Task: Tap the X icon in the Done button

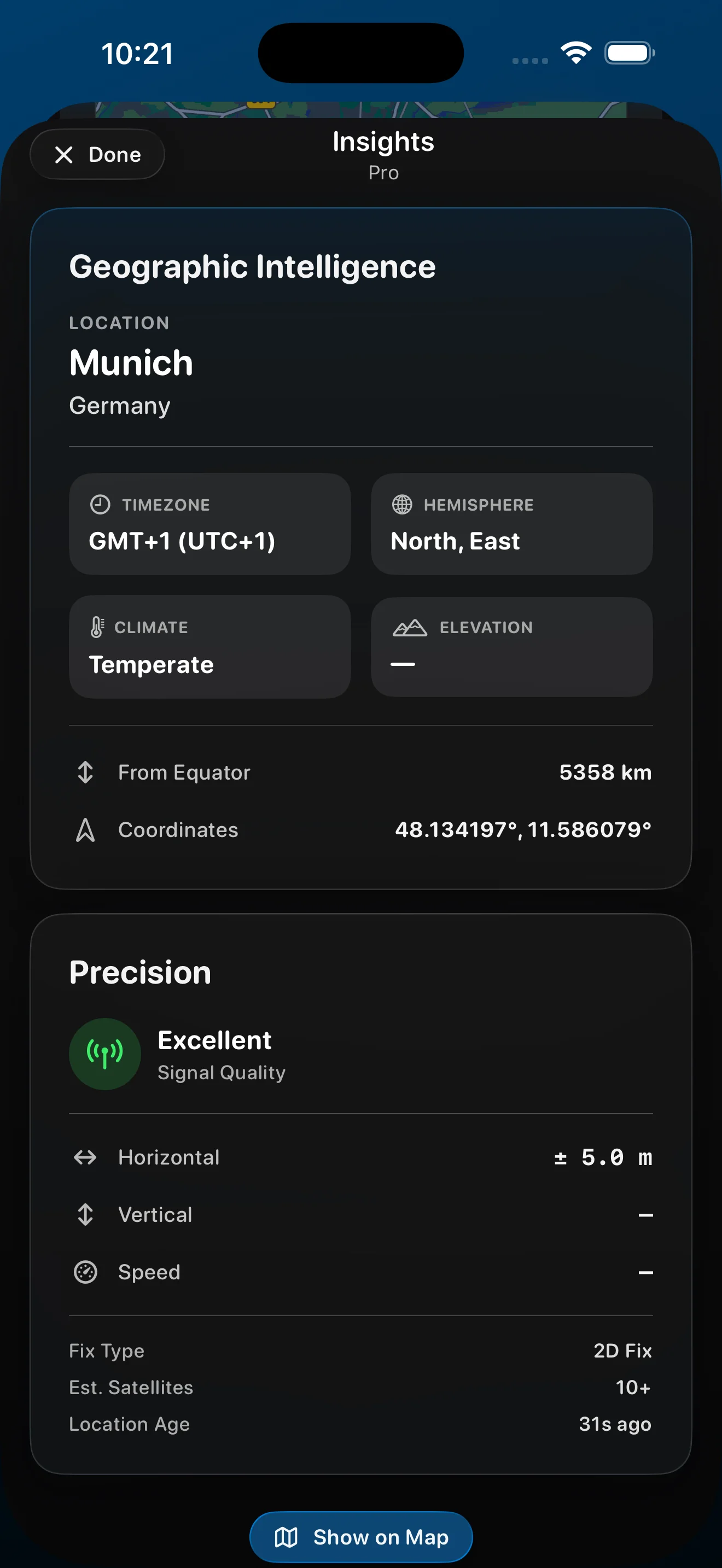Action: [63, 154]
